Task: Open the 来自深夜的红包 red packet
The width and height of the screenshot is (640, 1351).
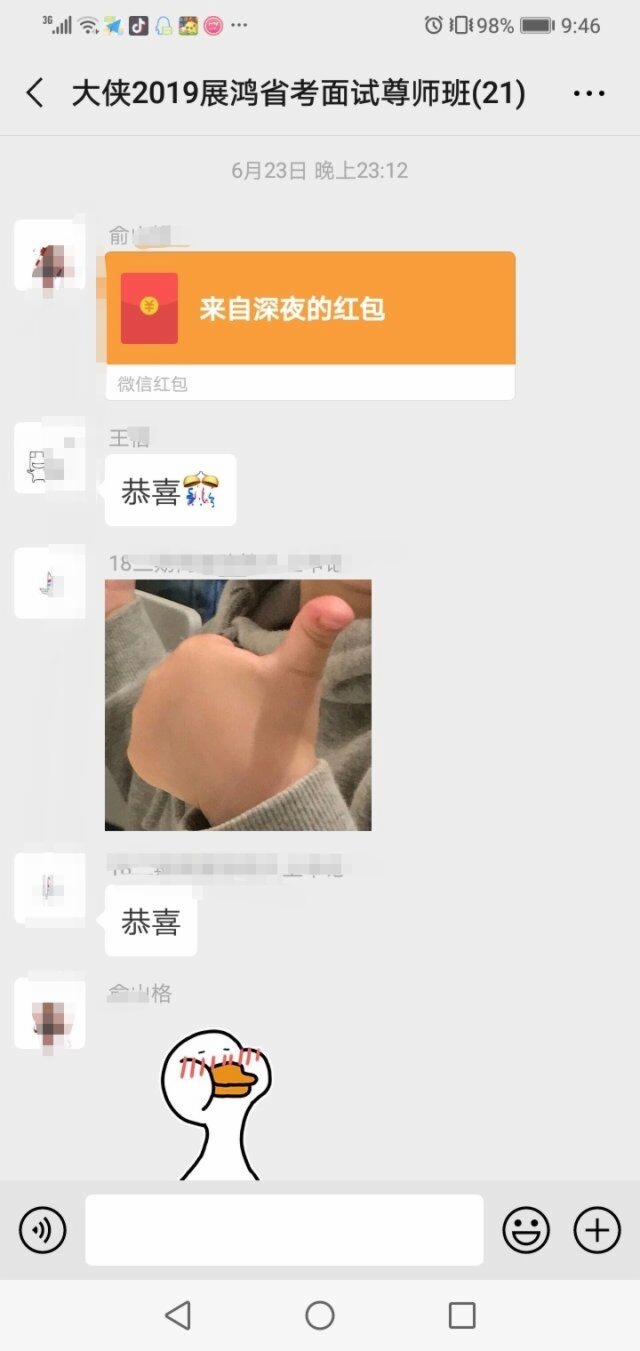Action: click(x=310, y=326)
